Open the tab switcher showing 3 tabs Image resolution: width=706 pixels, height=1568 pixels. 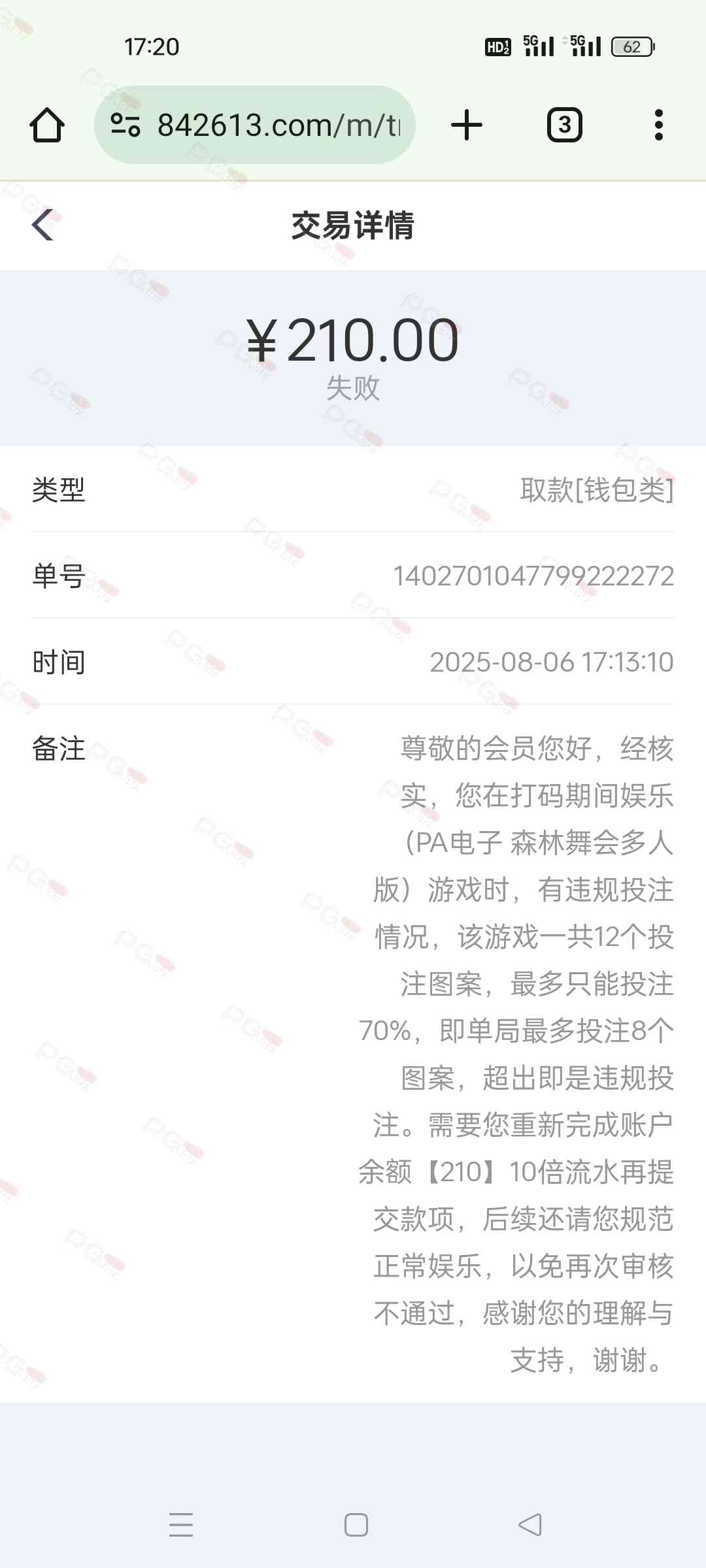click(x=564, y=125)
